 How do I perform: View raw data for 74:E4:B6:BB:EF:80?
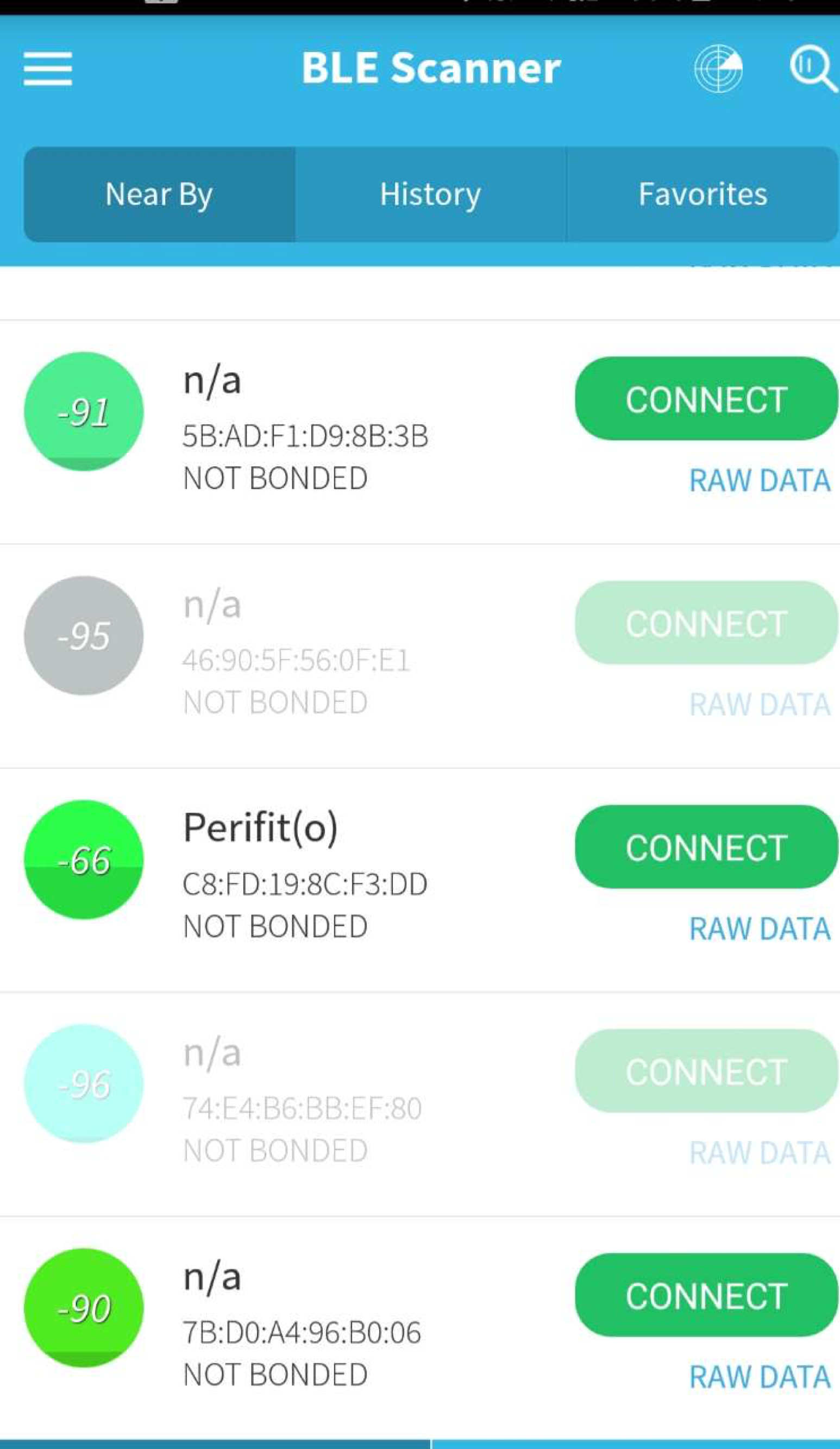(x=760, y=1153)
